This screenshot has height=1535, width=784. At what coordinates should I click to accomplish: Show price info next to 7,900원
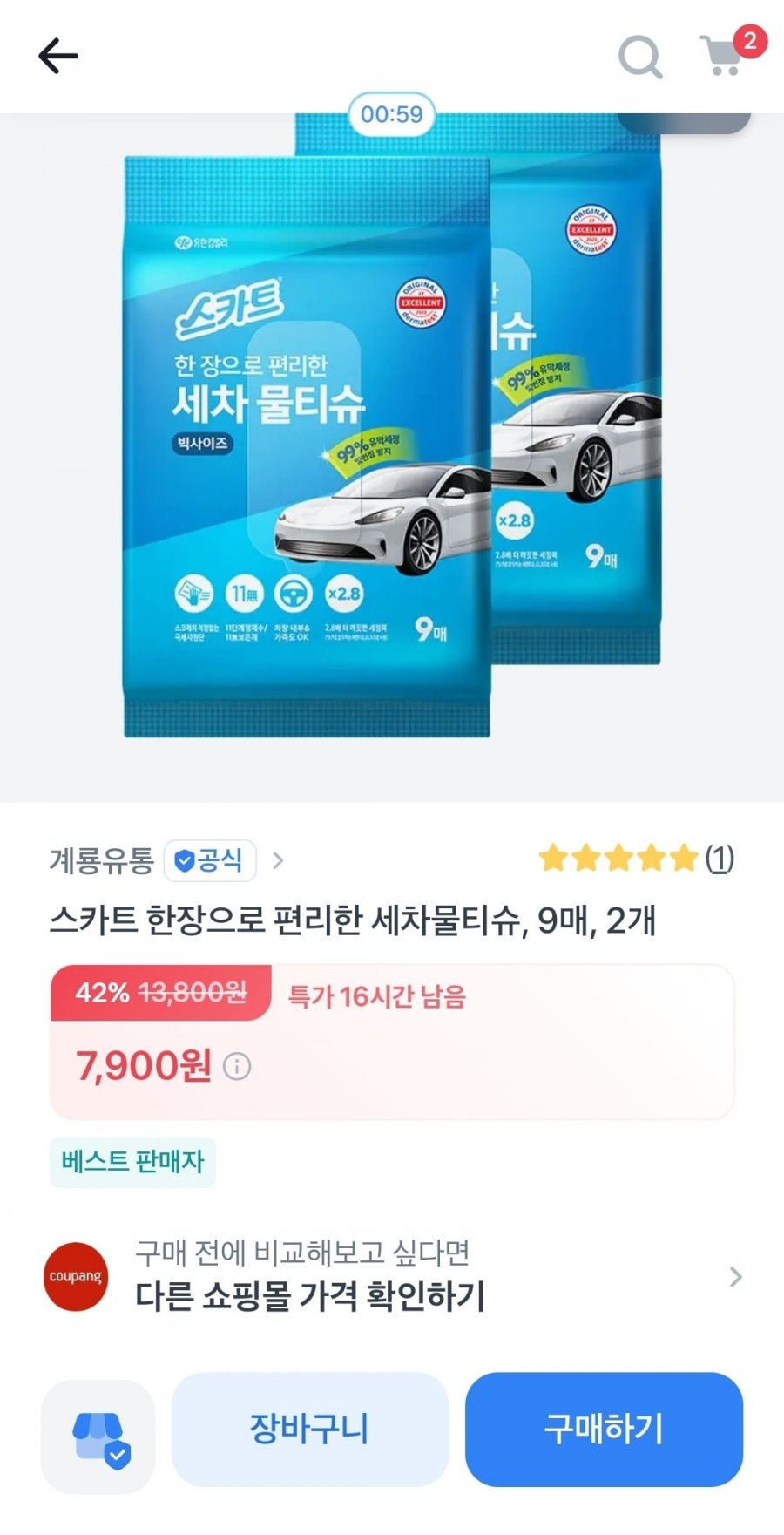click(237, 1066)
